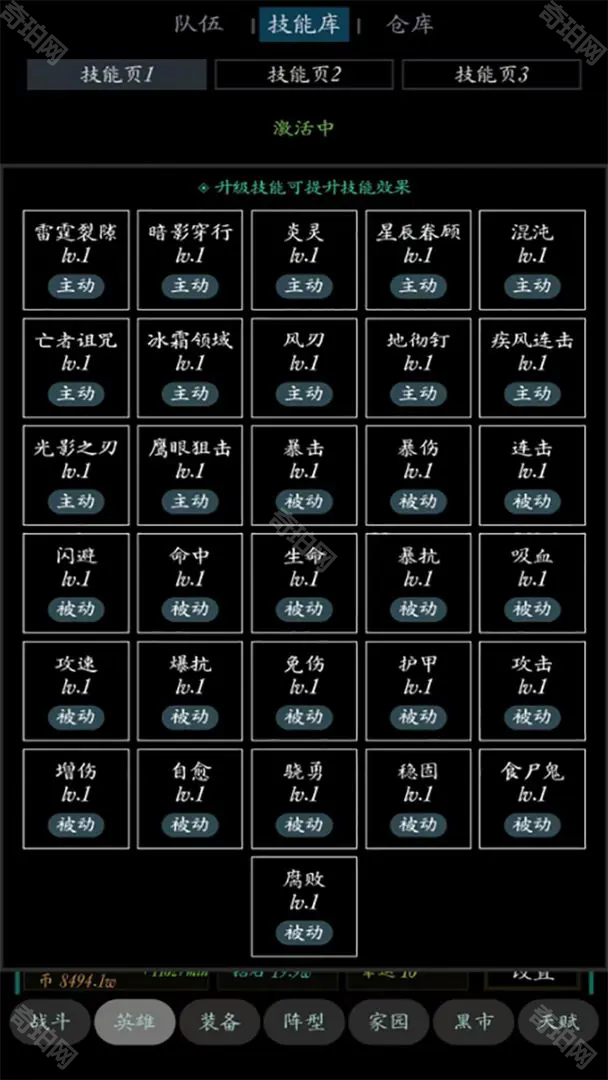Open the 食尸鬼 skill card
The width and height of the screenshot is (608, 1080).
tap(532, 798)
